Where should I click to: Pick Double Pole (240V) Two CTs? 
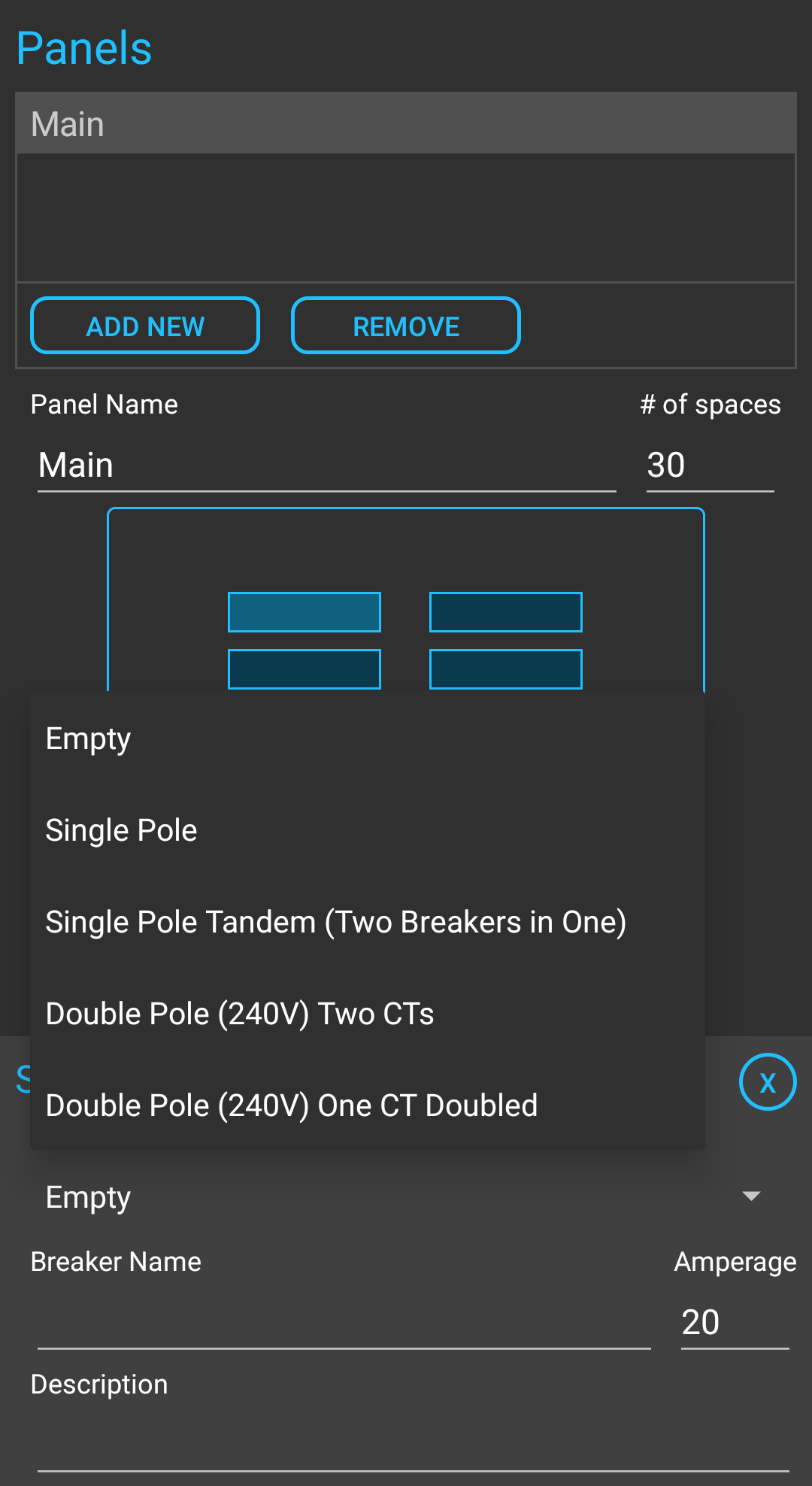tap(367, 1014)
